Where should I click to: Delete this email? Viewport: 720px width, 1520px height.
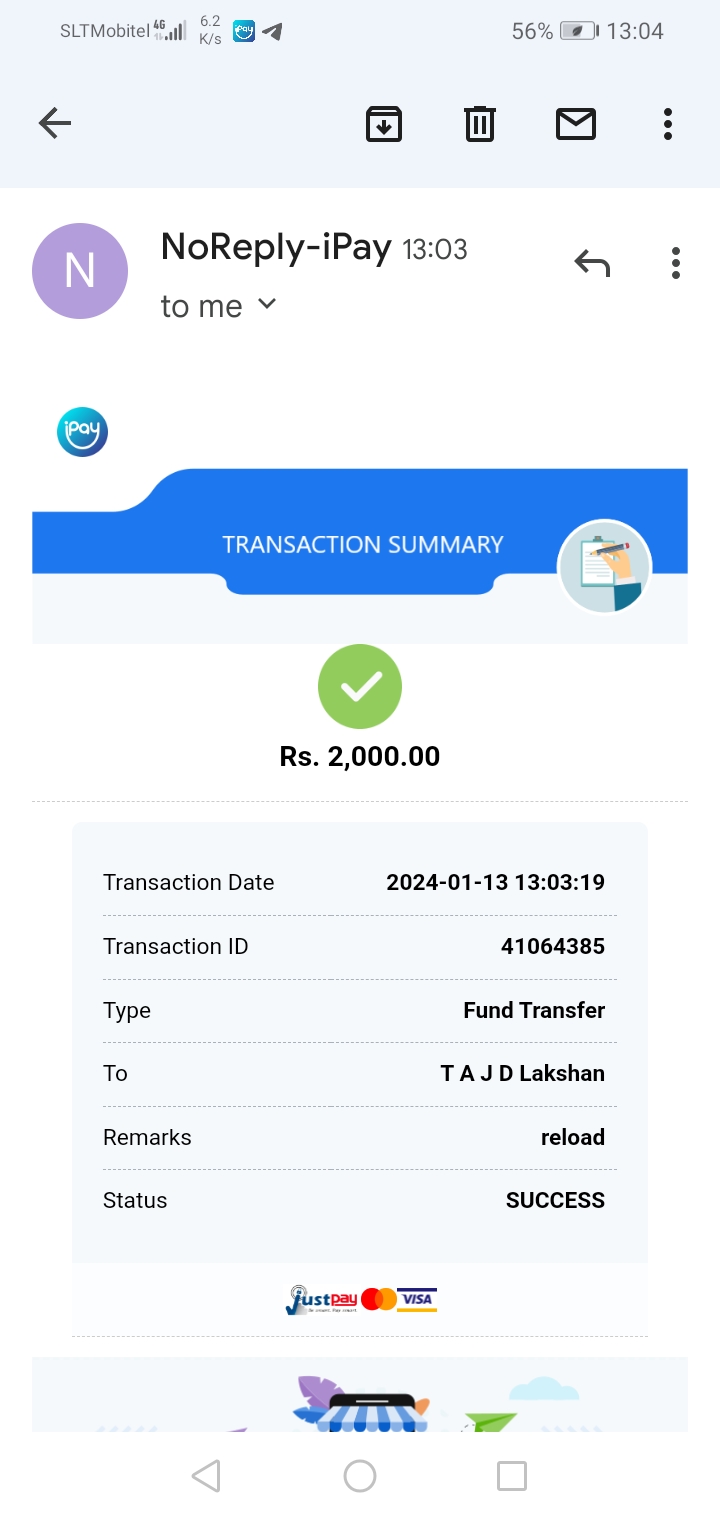[x=480, y=124]
